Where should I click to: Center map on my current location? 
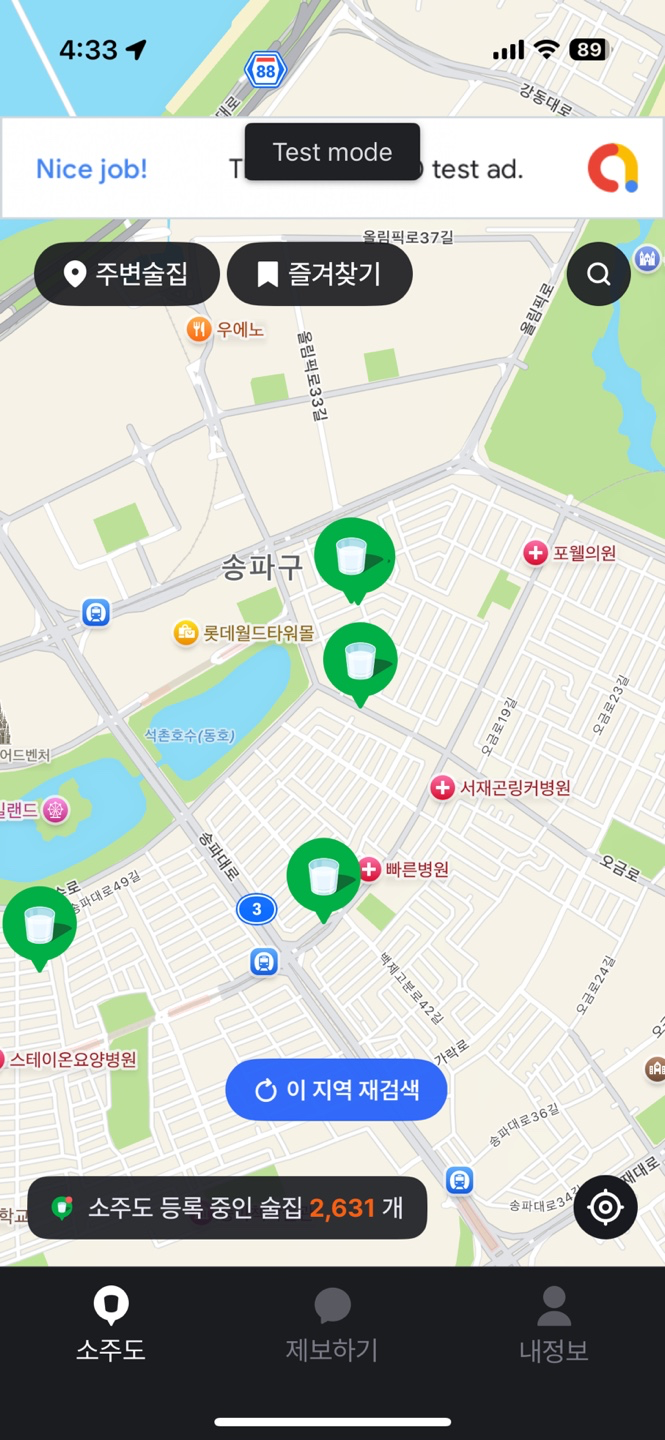point(605,1207)
